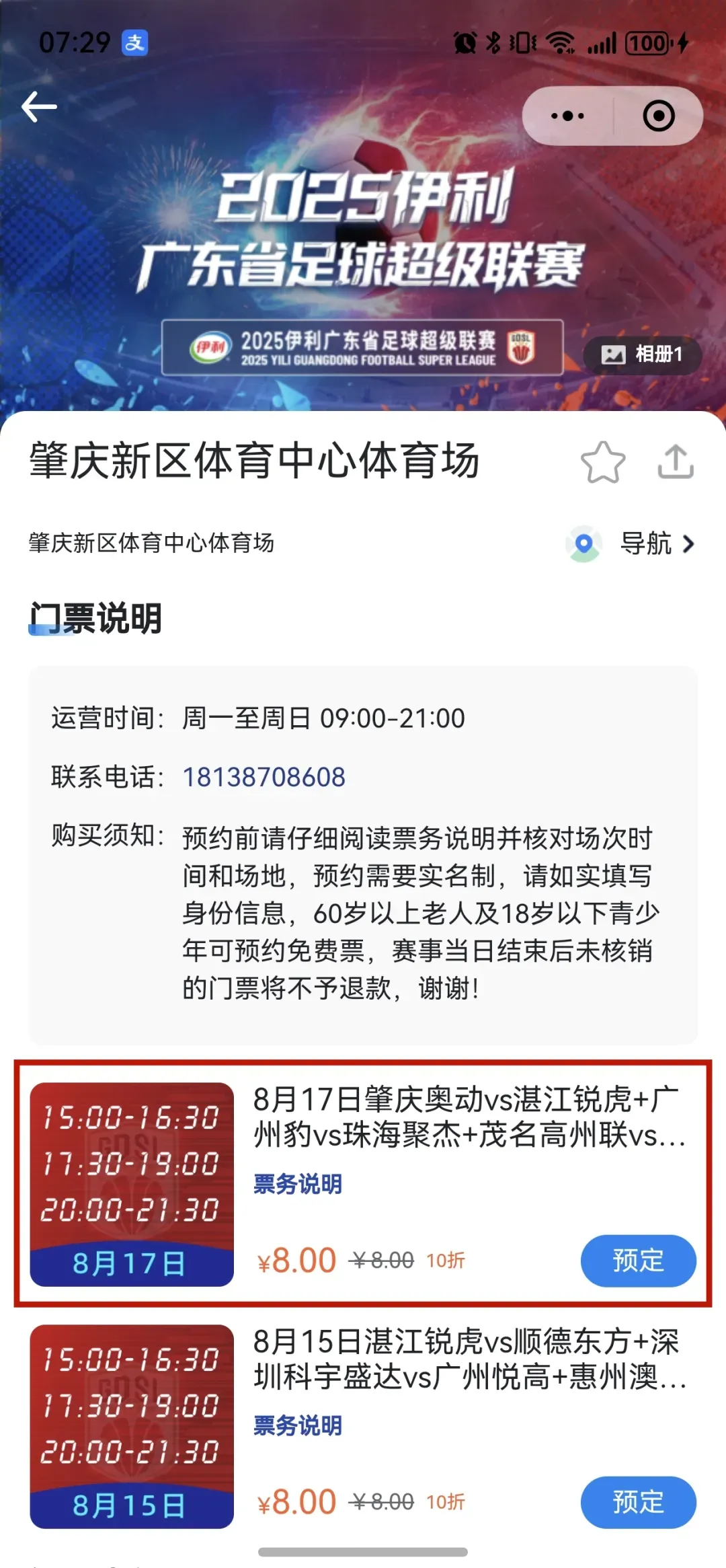
Task: Close the mini program with the circle button
Action: coord(659,116)
